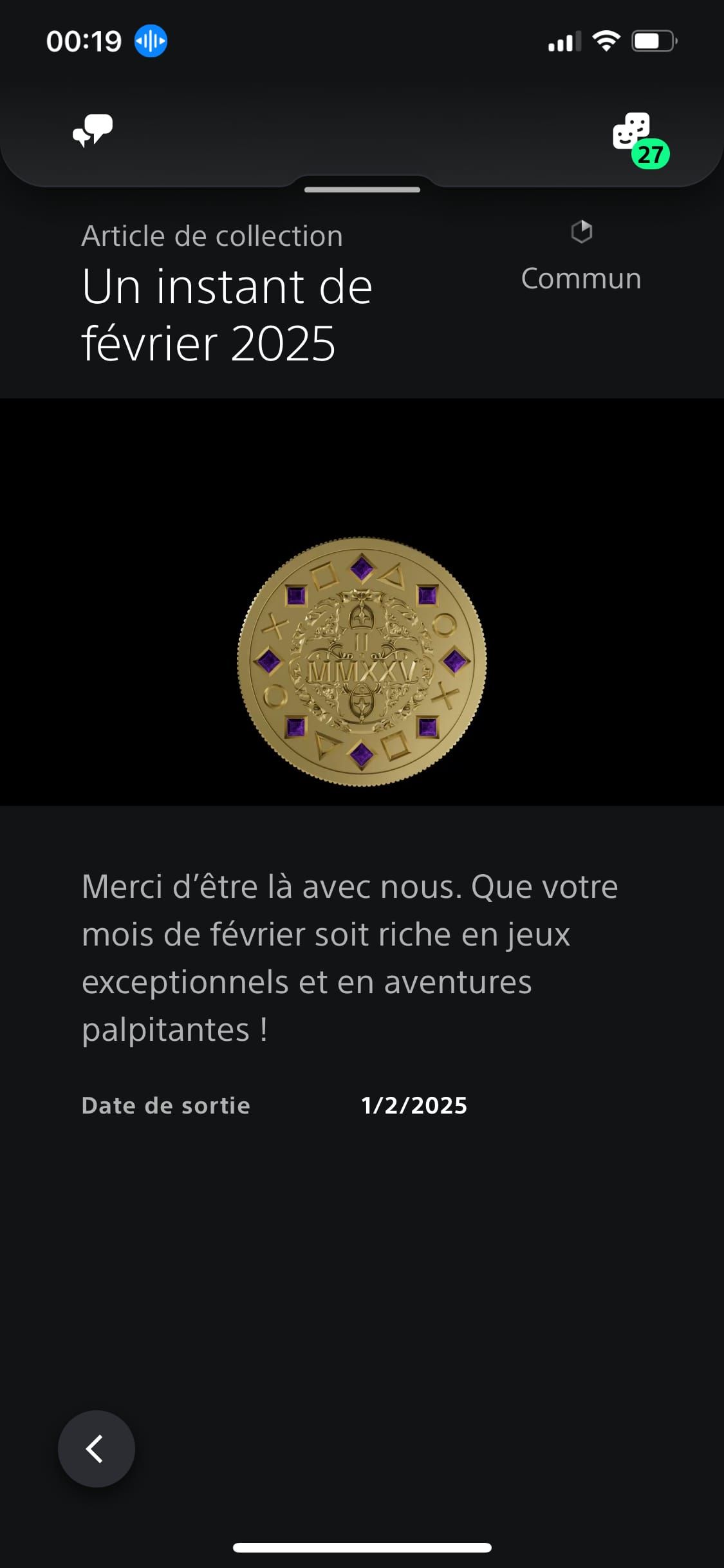
Task: Open the friends icon with badge 27
Action: click(x=634, y=134)
